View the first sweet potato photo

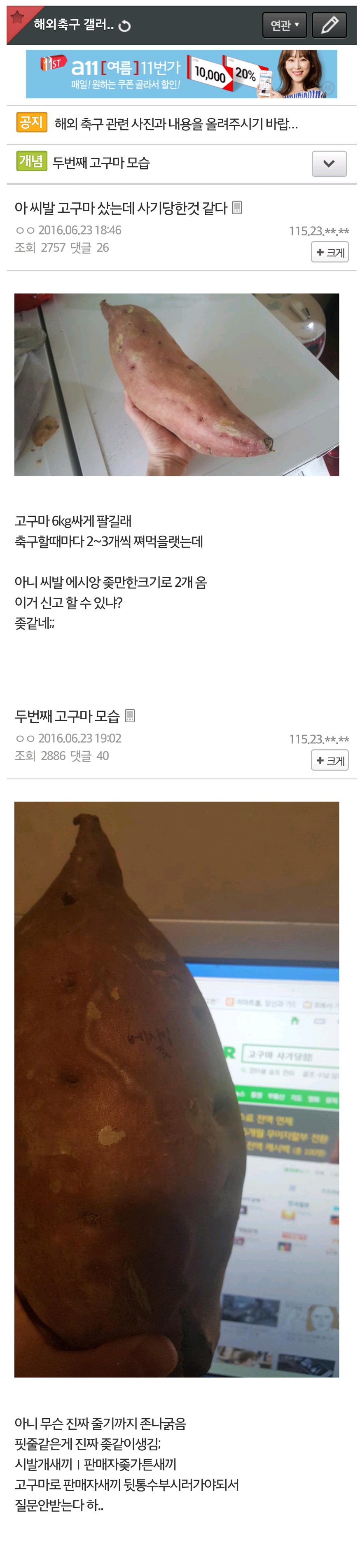click(x=177, y=384)
